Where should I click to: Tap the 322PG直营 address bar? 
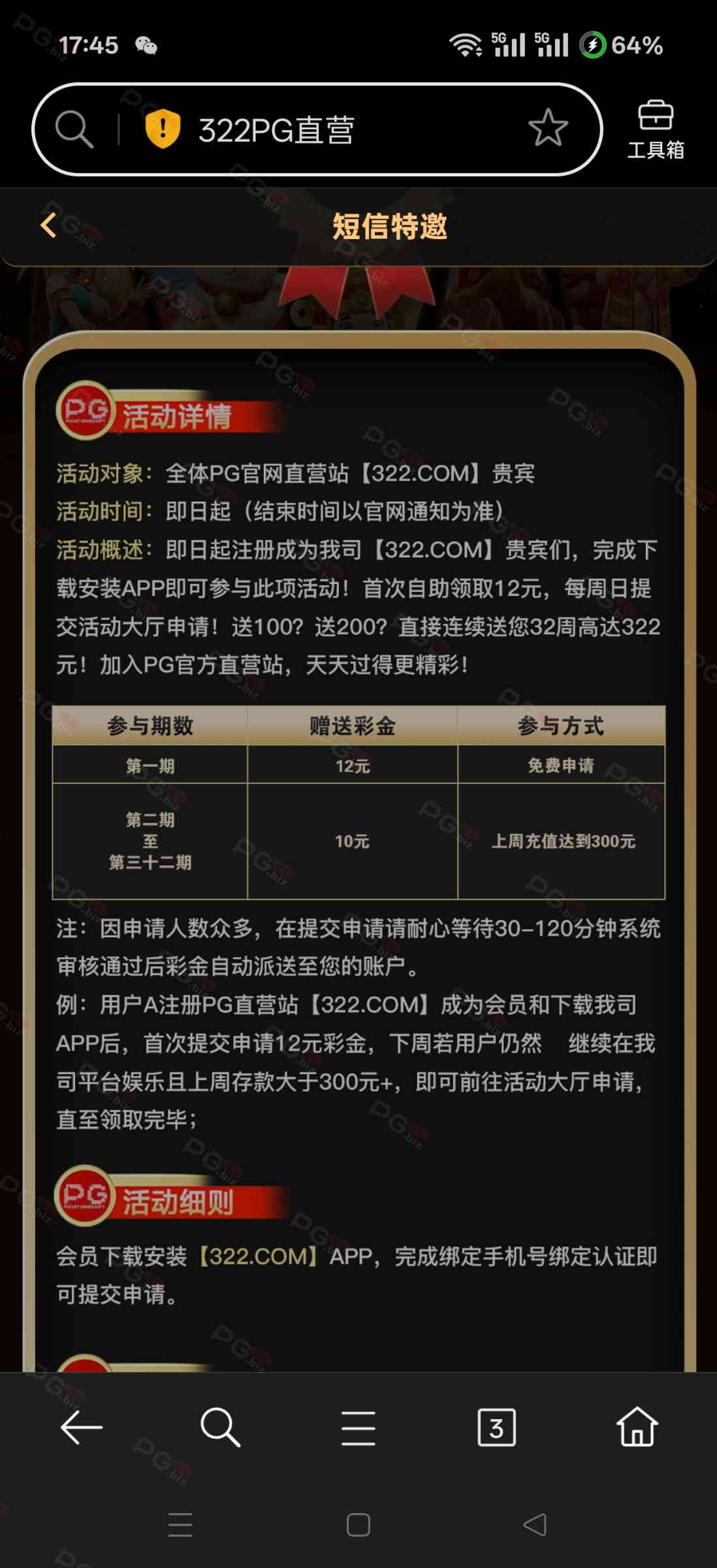pyautogui.click(x=317, y=129)
